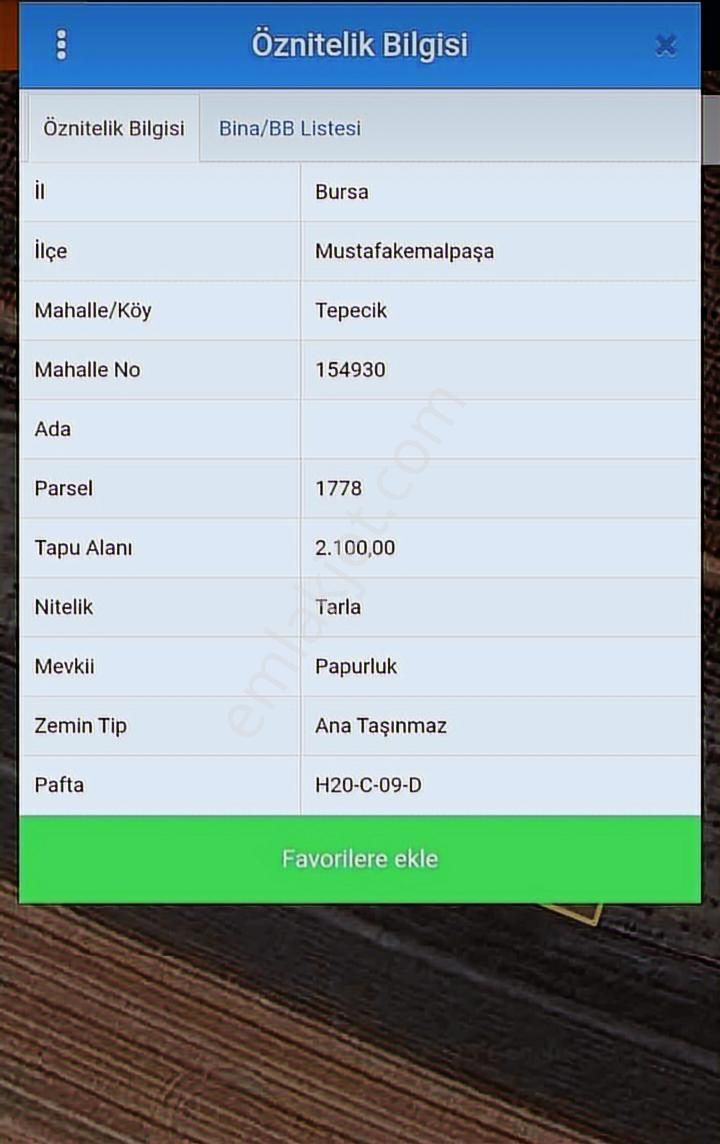Select the Öznitelik Bilgisi tab
720x1144 pixels.
(x=114, y=128)
